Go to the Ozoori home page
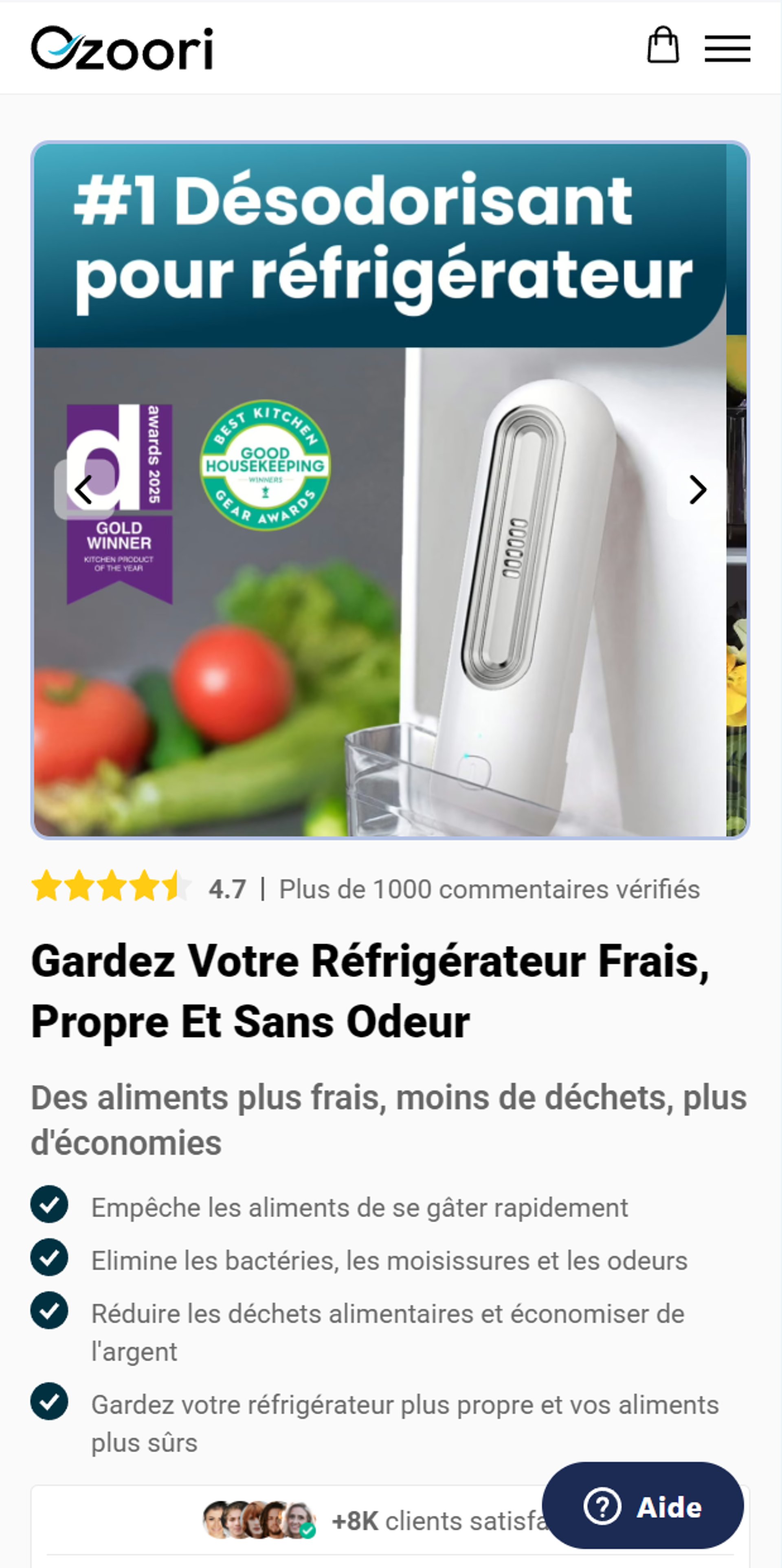This screenshot has width=782, height=1568. [x=122, y=48]
